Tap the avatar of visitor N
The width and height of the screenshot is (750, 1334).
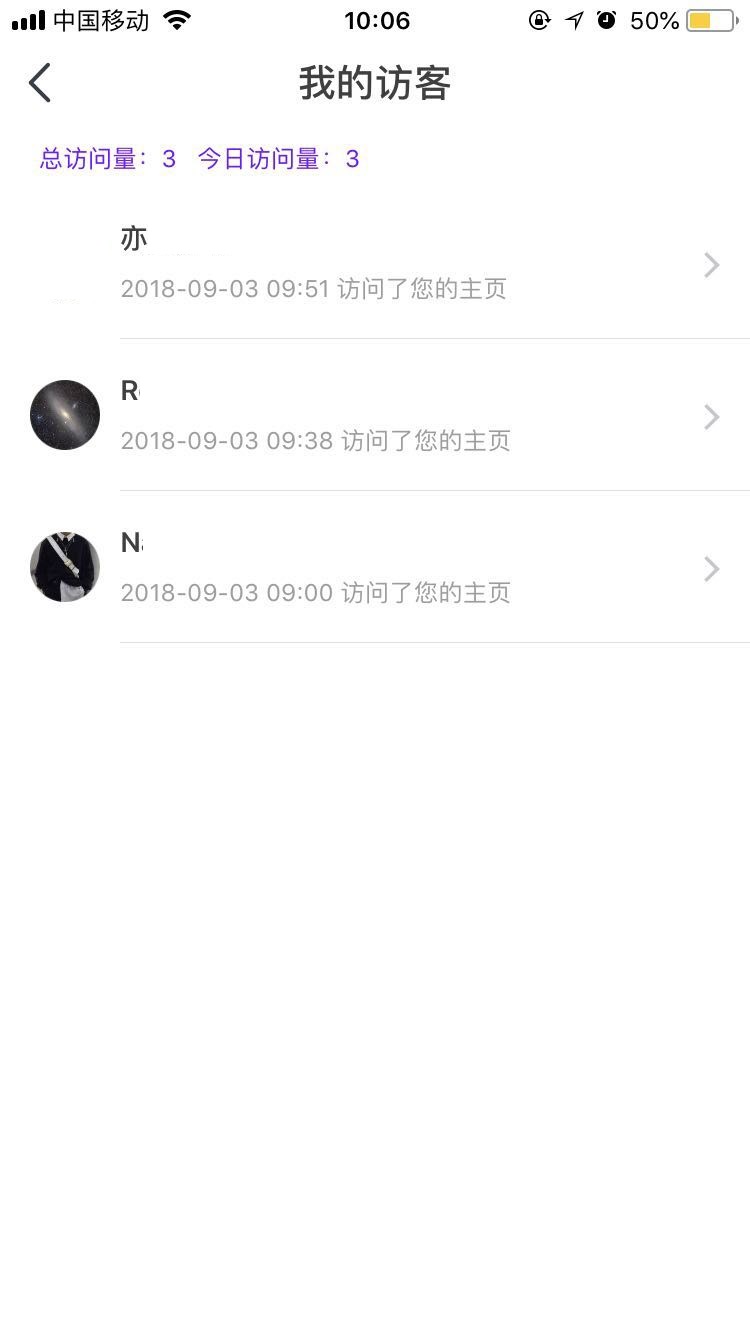(x=64, y=567)
